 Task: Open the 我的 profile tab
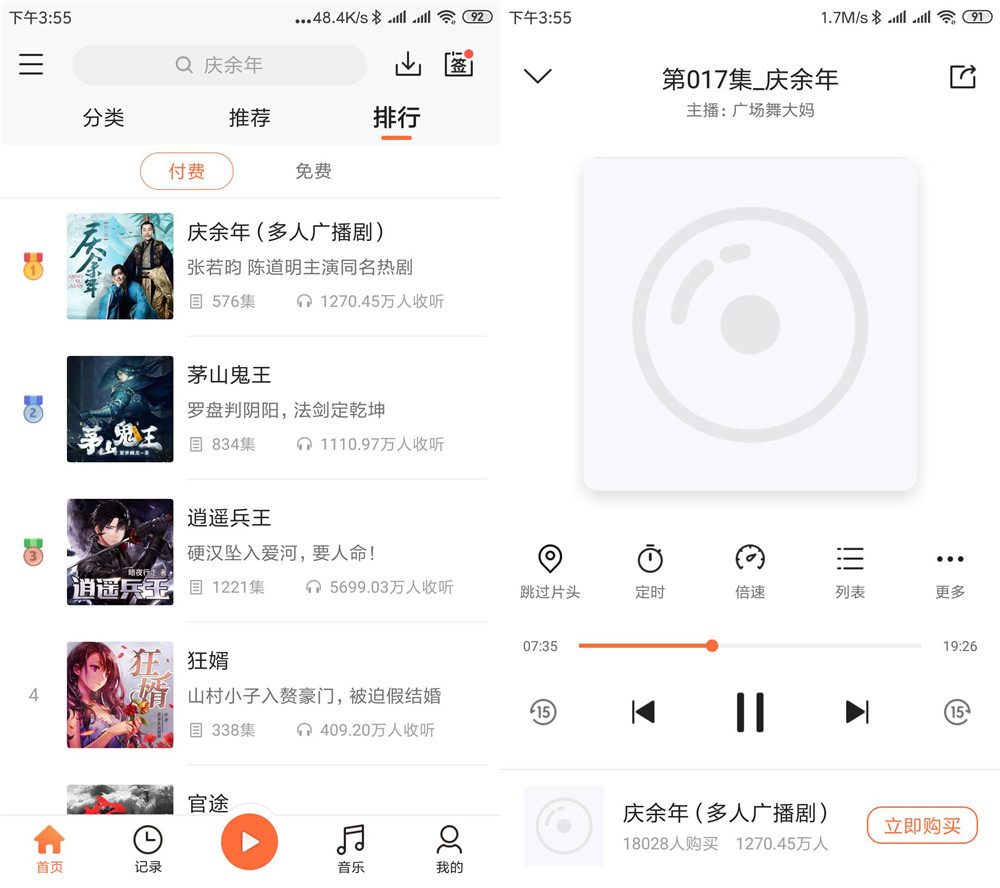click(450, 848)
